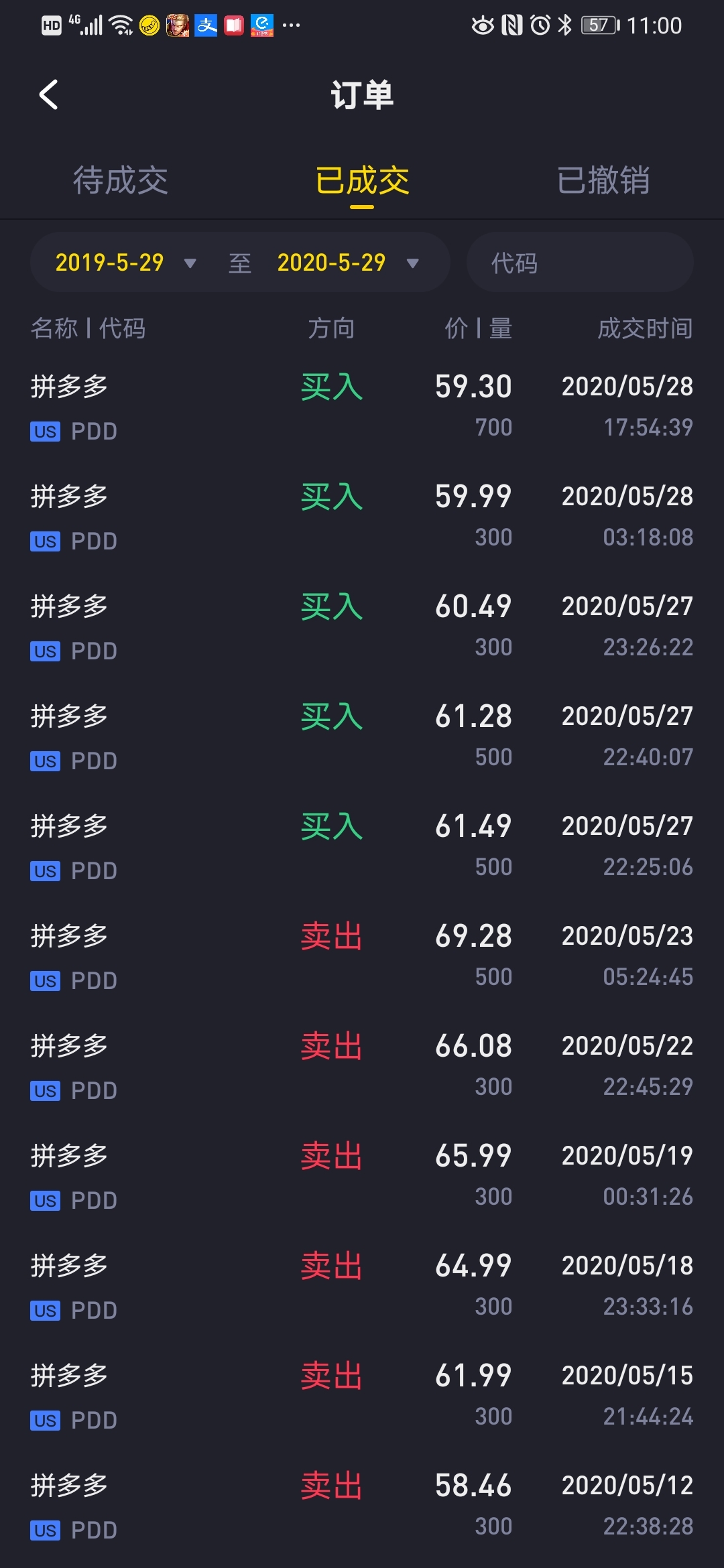Open the PDD buy order at 59.30
The image size is (724, 1568).
click(362, 407)
